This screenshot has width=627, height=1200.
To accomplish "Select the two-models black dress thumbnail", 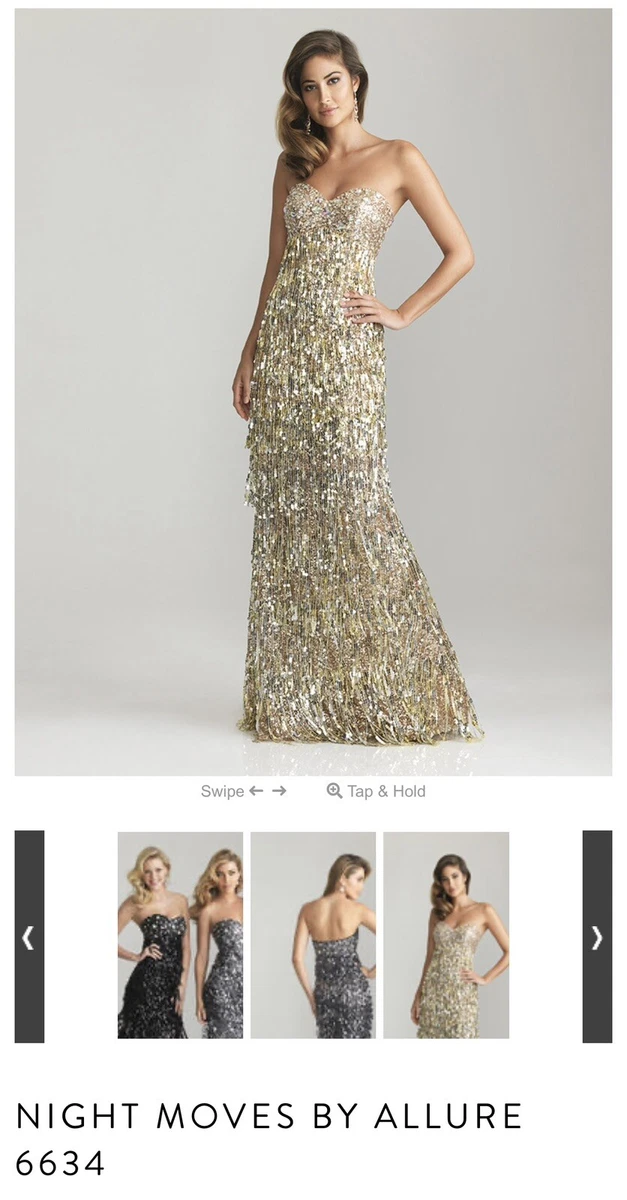I will 180,935.
